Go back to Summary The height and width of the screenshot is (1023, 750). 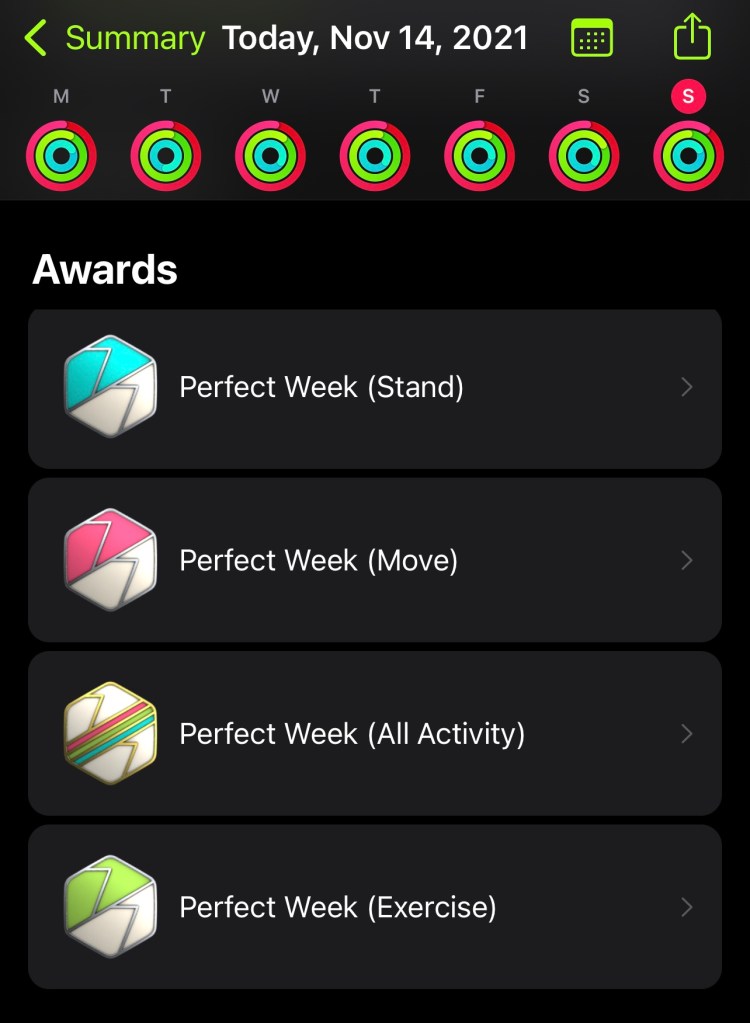(113, 39)
